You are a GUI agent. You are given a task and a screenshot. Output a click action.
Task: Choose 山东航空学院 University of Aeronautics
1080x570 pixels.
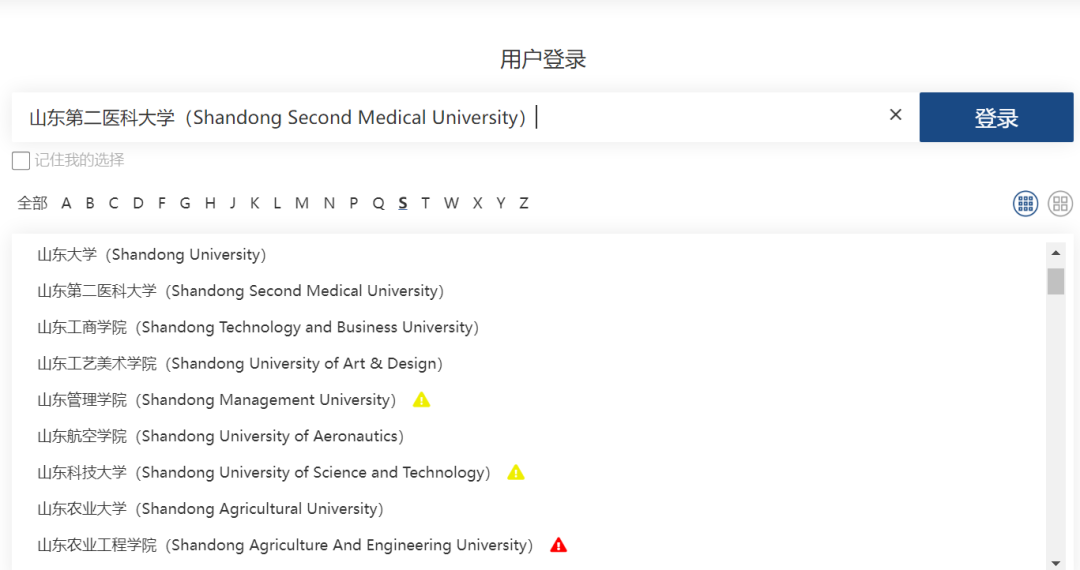[x=220, y=436]
